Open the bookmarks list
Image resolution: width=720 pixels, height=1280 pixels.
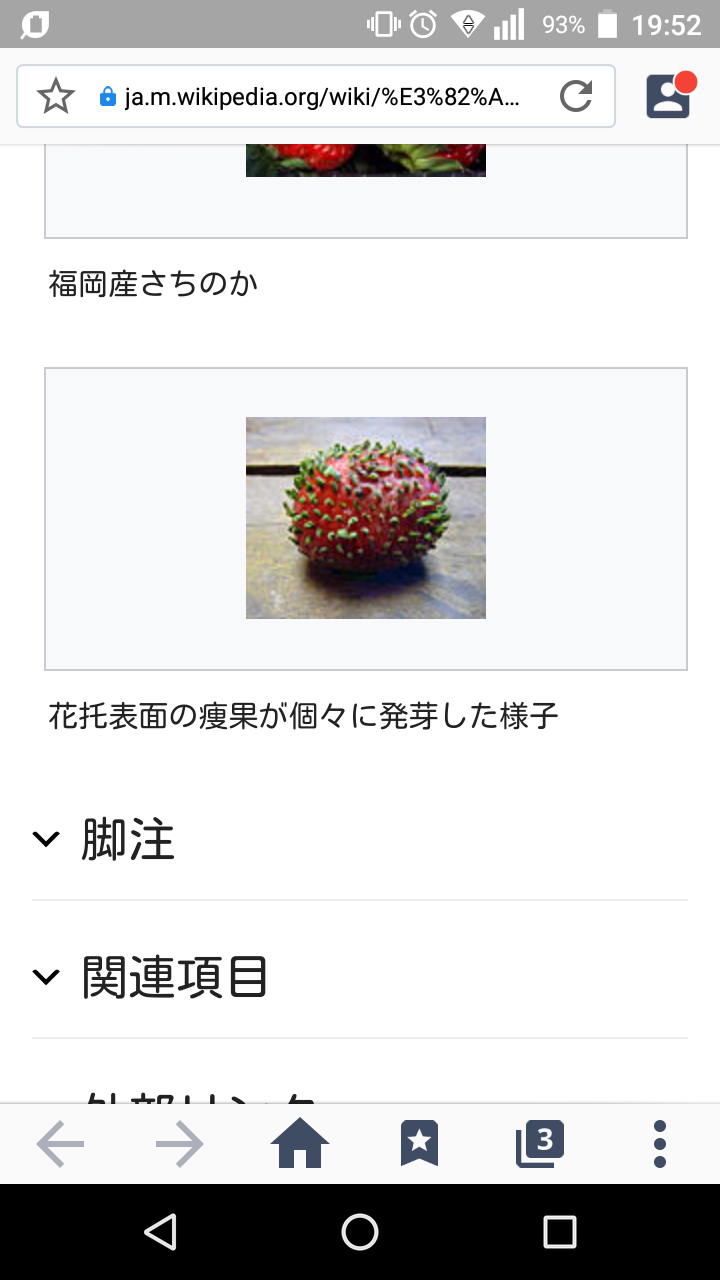tap(420, 1144)
